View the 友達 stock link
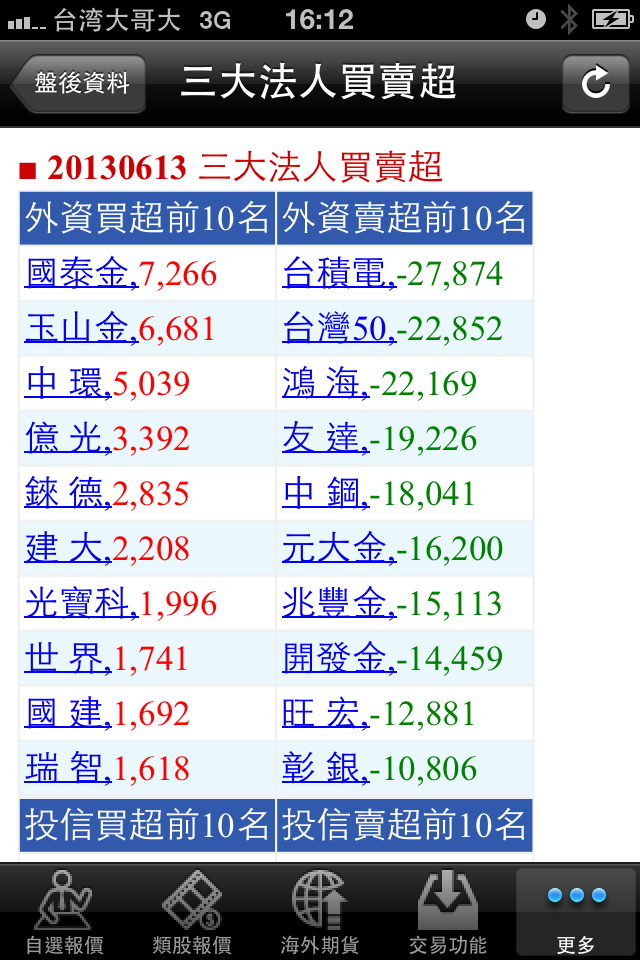The image size is (640, 960). tap(325, 438)
